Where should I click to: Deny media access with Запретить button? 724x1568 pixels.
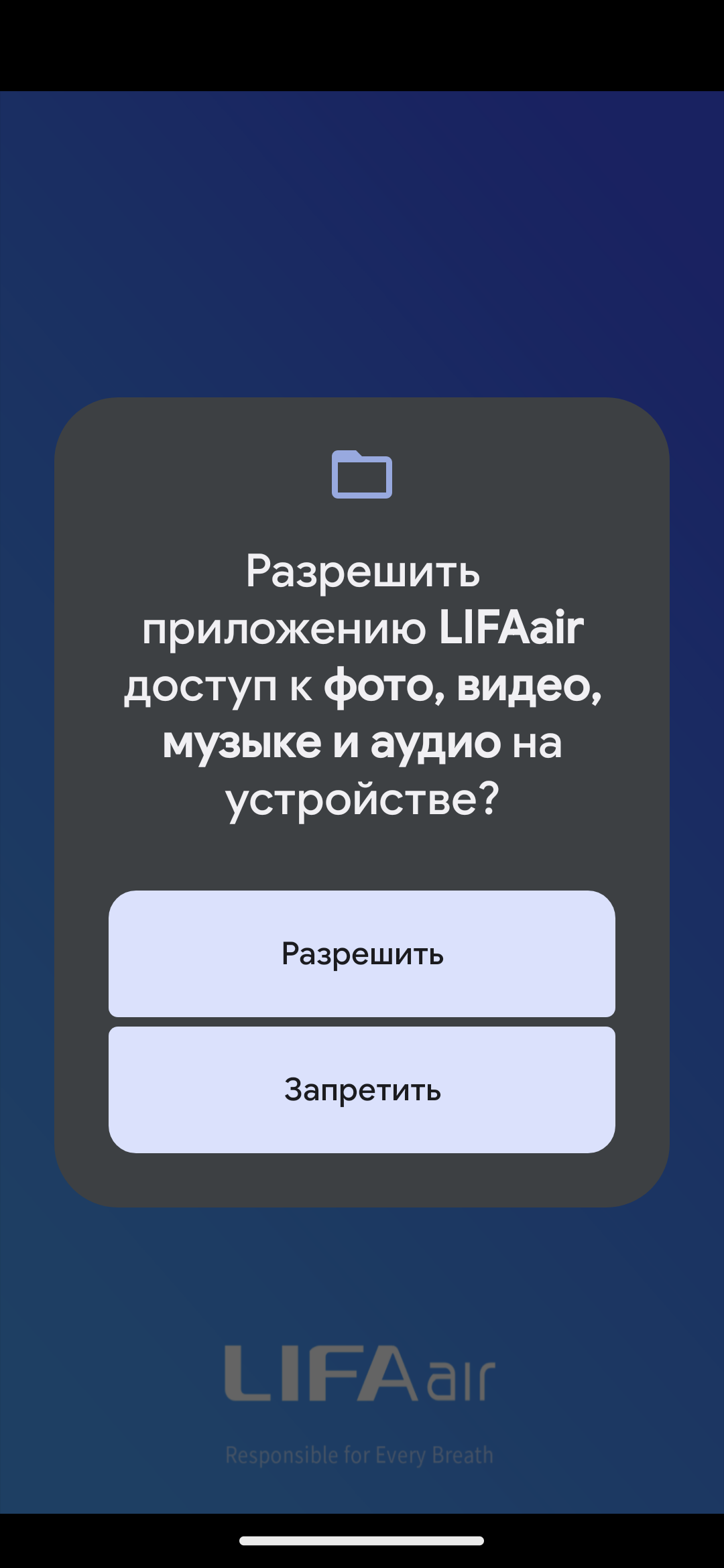[x=362, y=1090]
